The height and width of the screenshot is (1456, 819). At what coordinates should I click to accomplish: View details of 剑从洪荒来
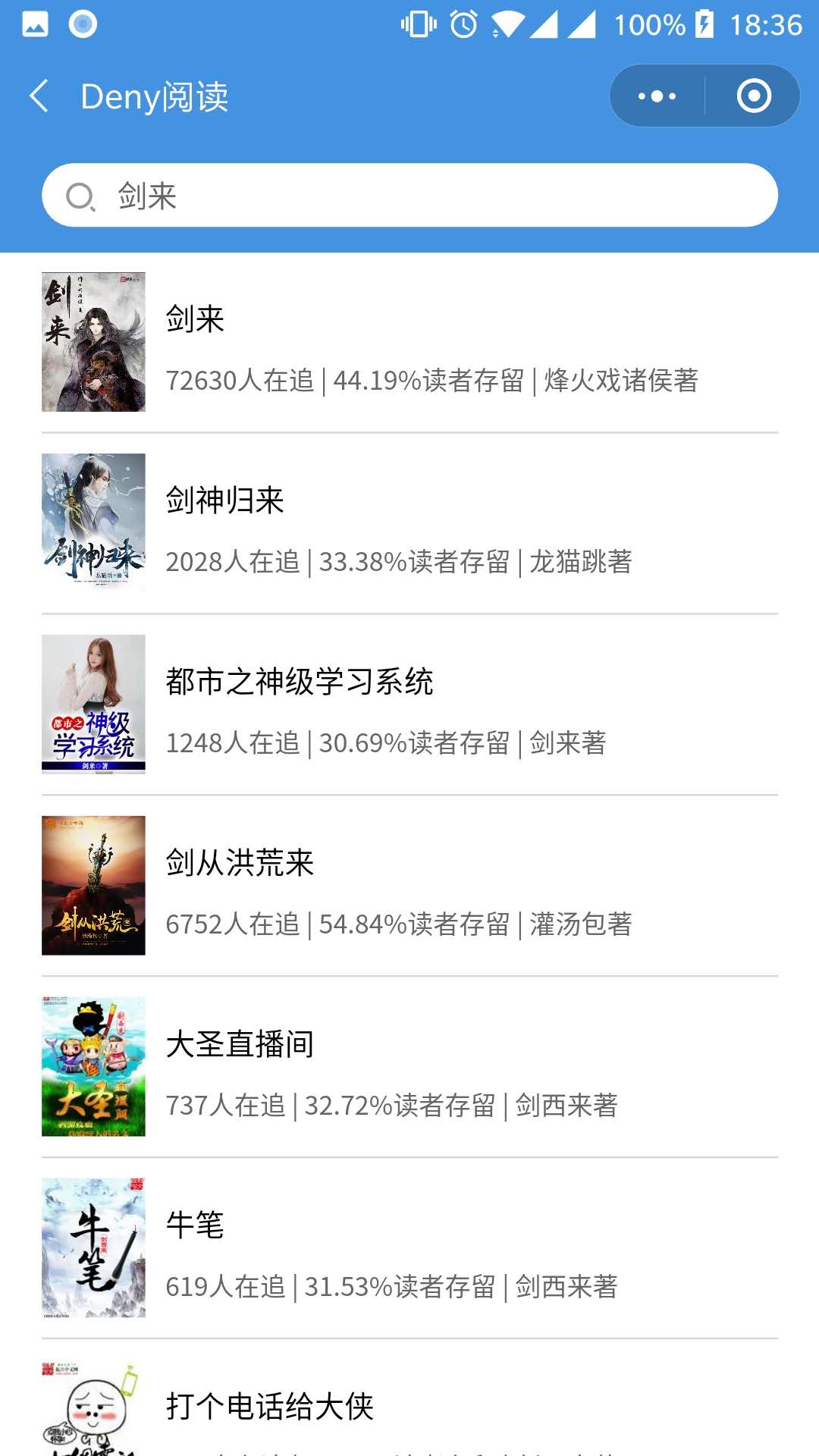coord(409,886)
